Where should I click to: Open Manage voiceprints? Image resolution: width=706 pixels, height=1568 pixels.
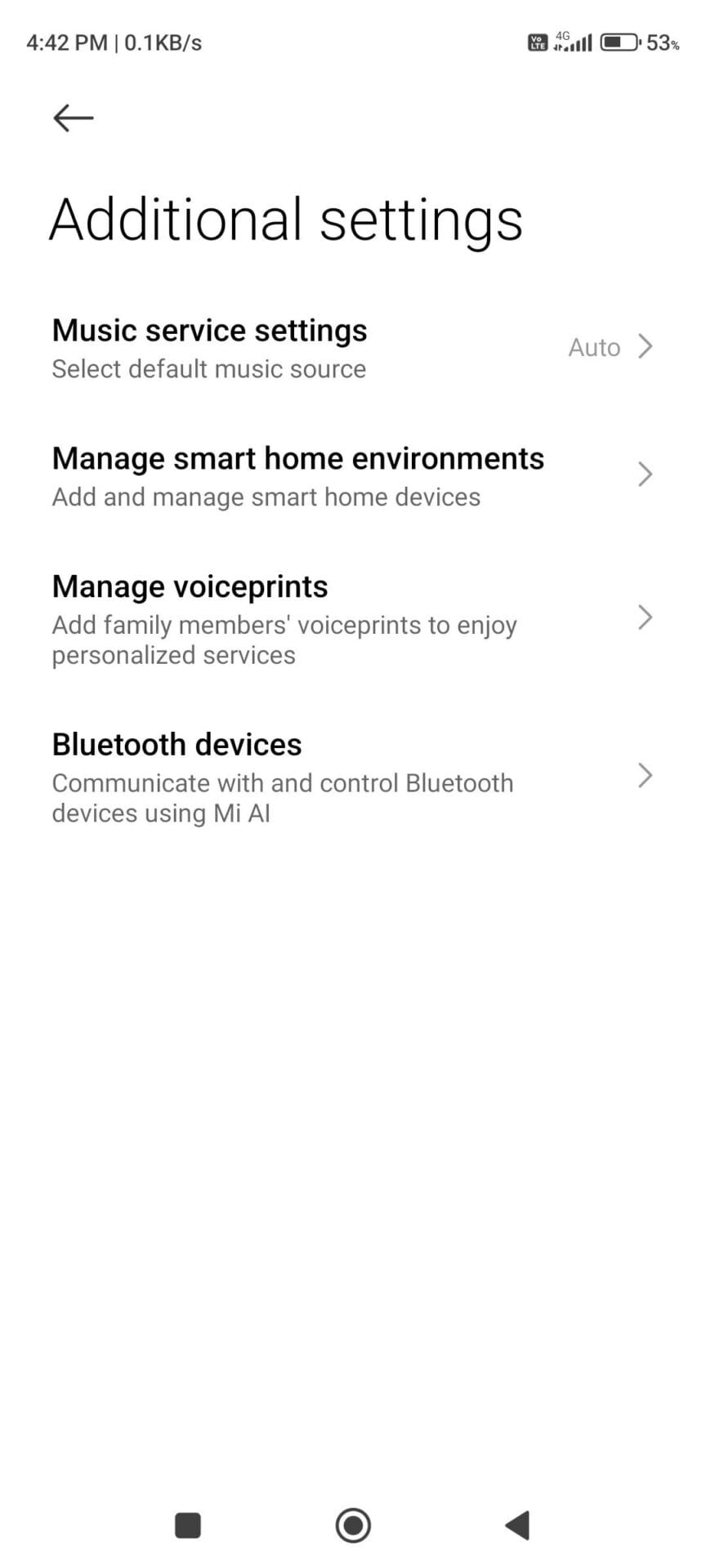(351, 619)
